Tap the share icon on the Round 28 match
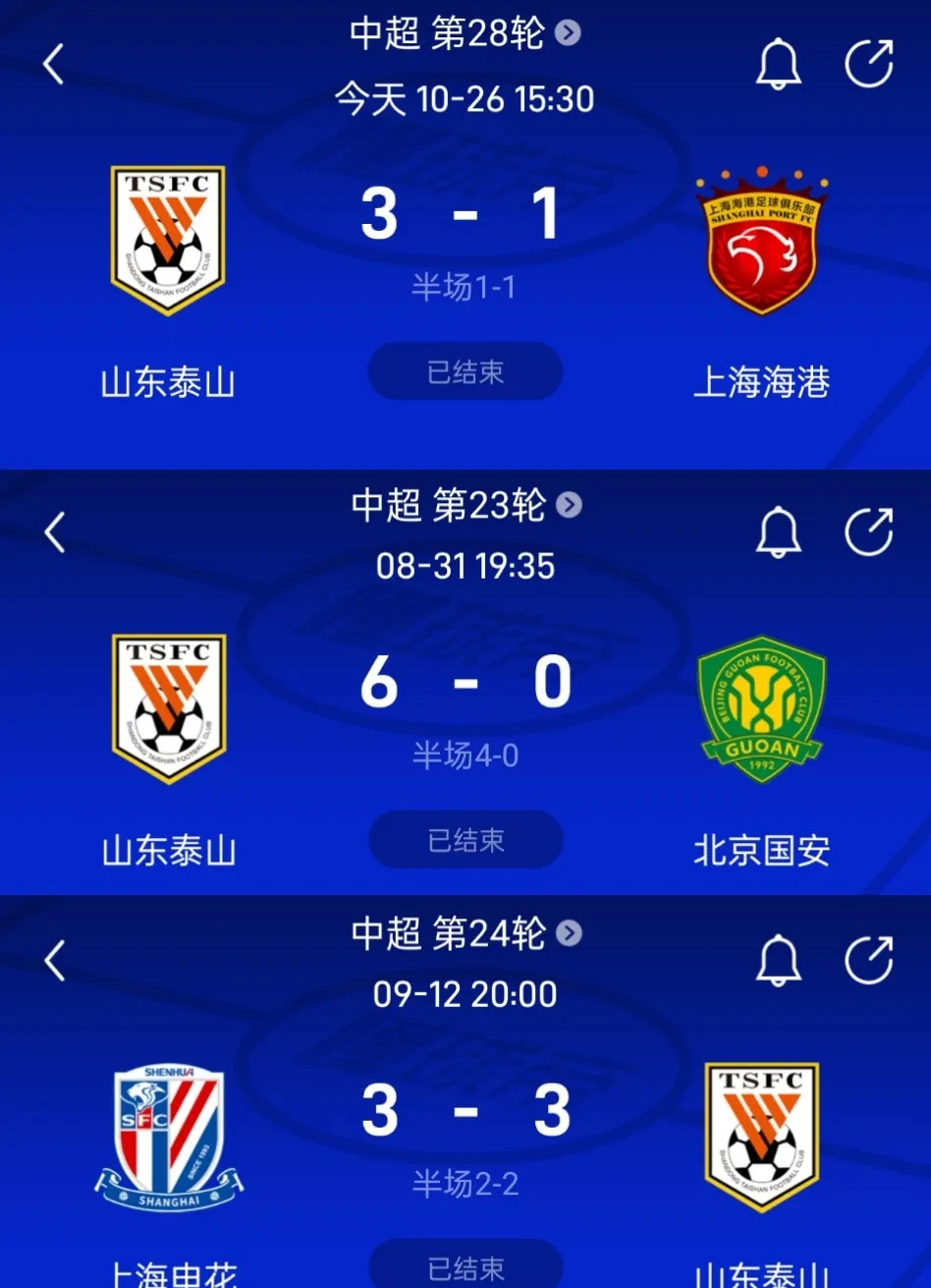This screenshot has height=1288, width=931. (868, 64)
